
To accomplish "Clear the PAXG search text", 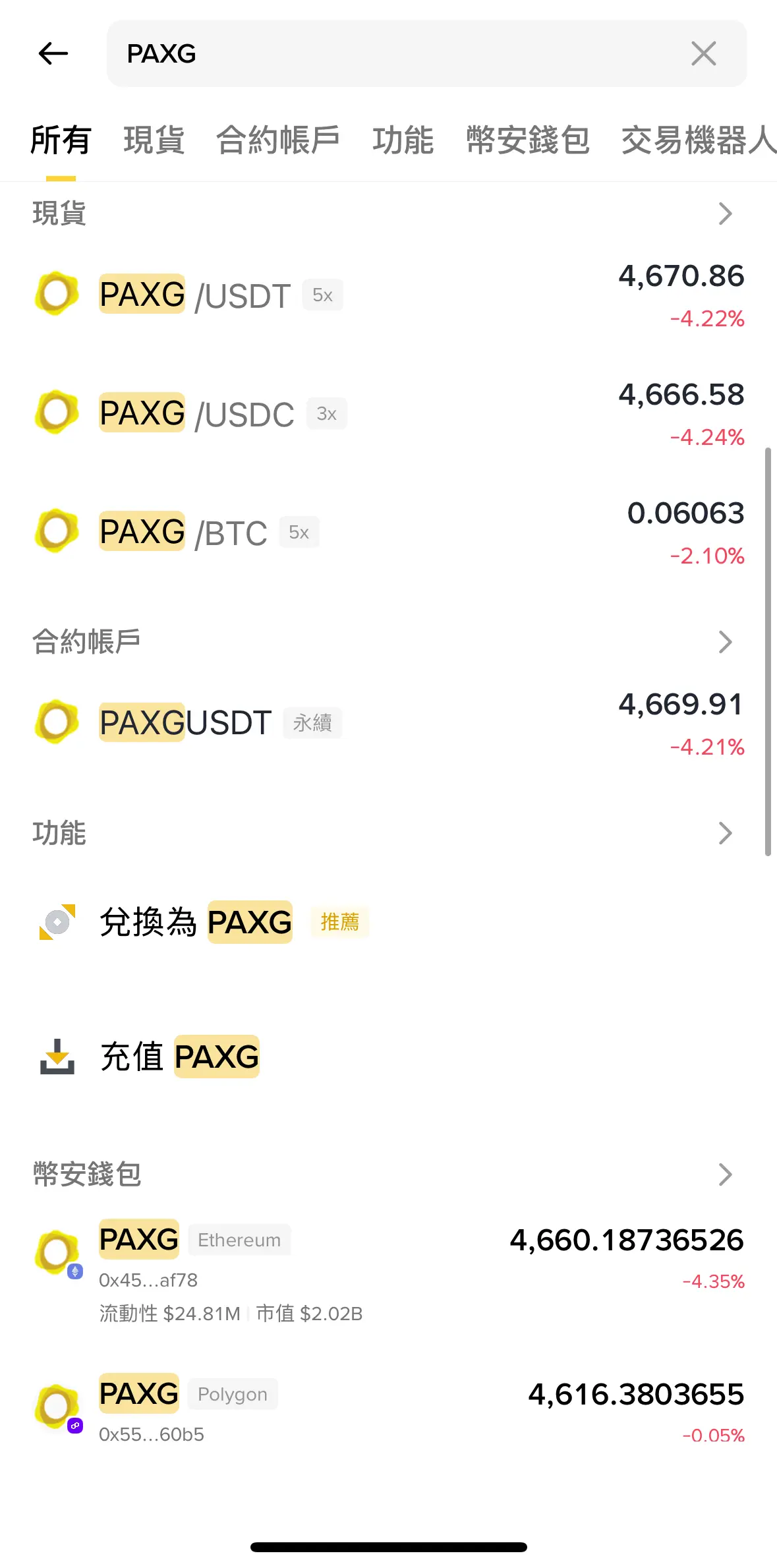I will tap(703, 53).
